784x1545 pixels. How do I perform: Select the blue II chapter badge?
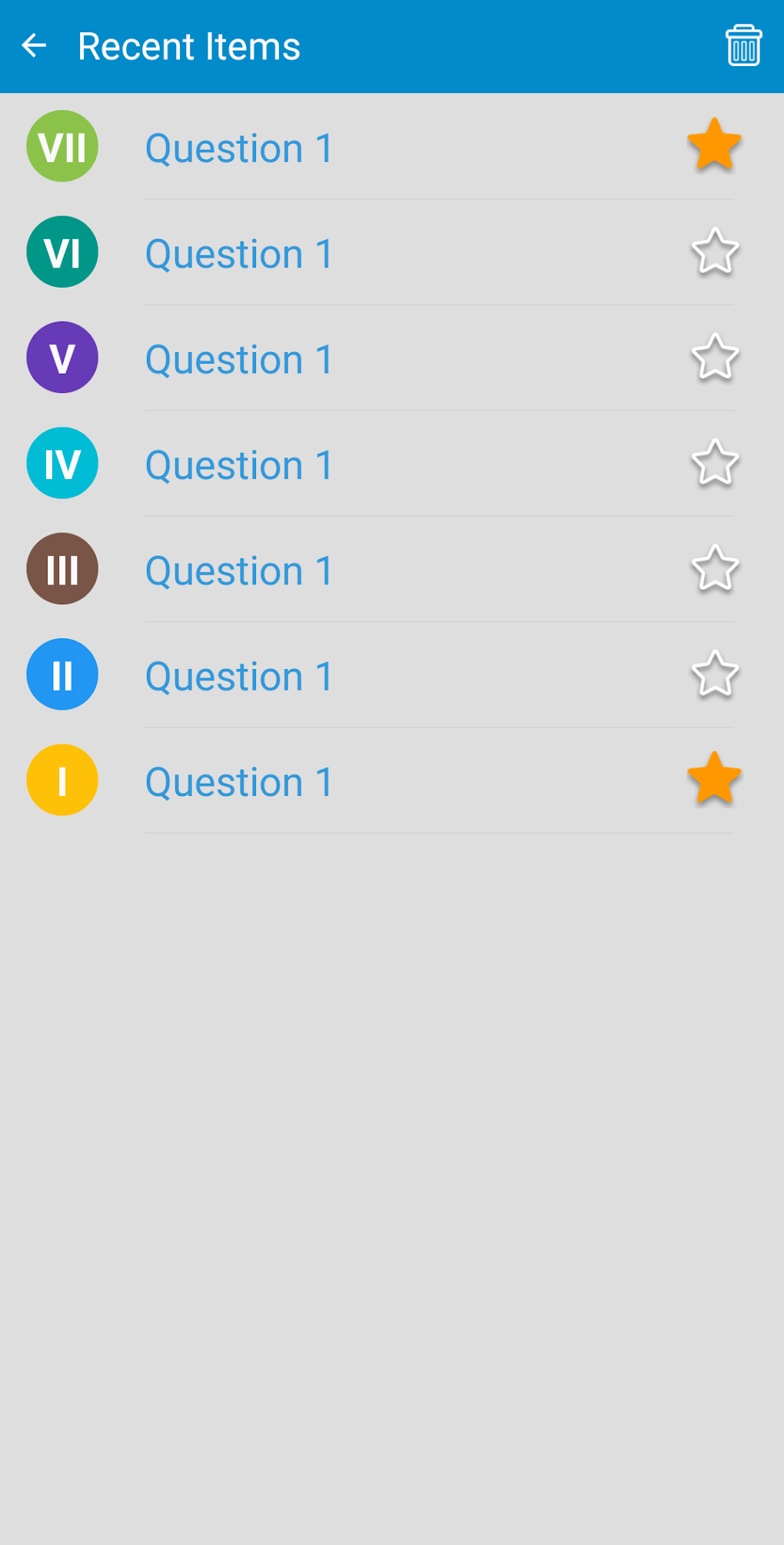(x=62, y=674)
